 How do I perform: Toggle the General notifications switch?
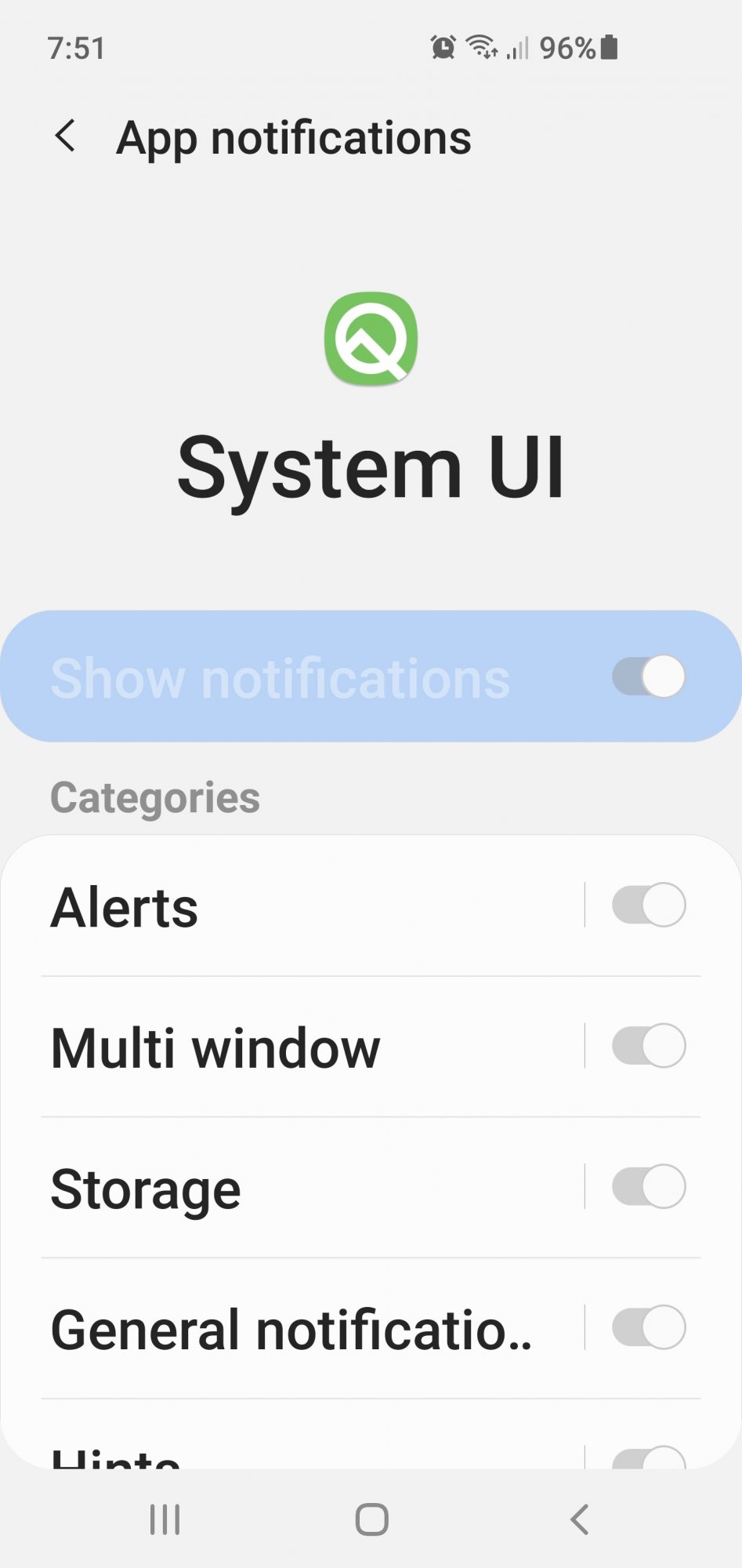649,1327
